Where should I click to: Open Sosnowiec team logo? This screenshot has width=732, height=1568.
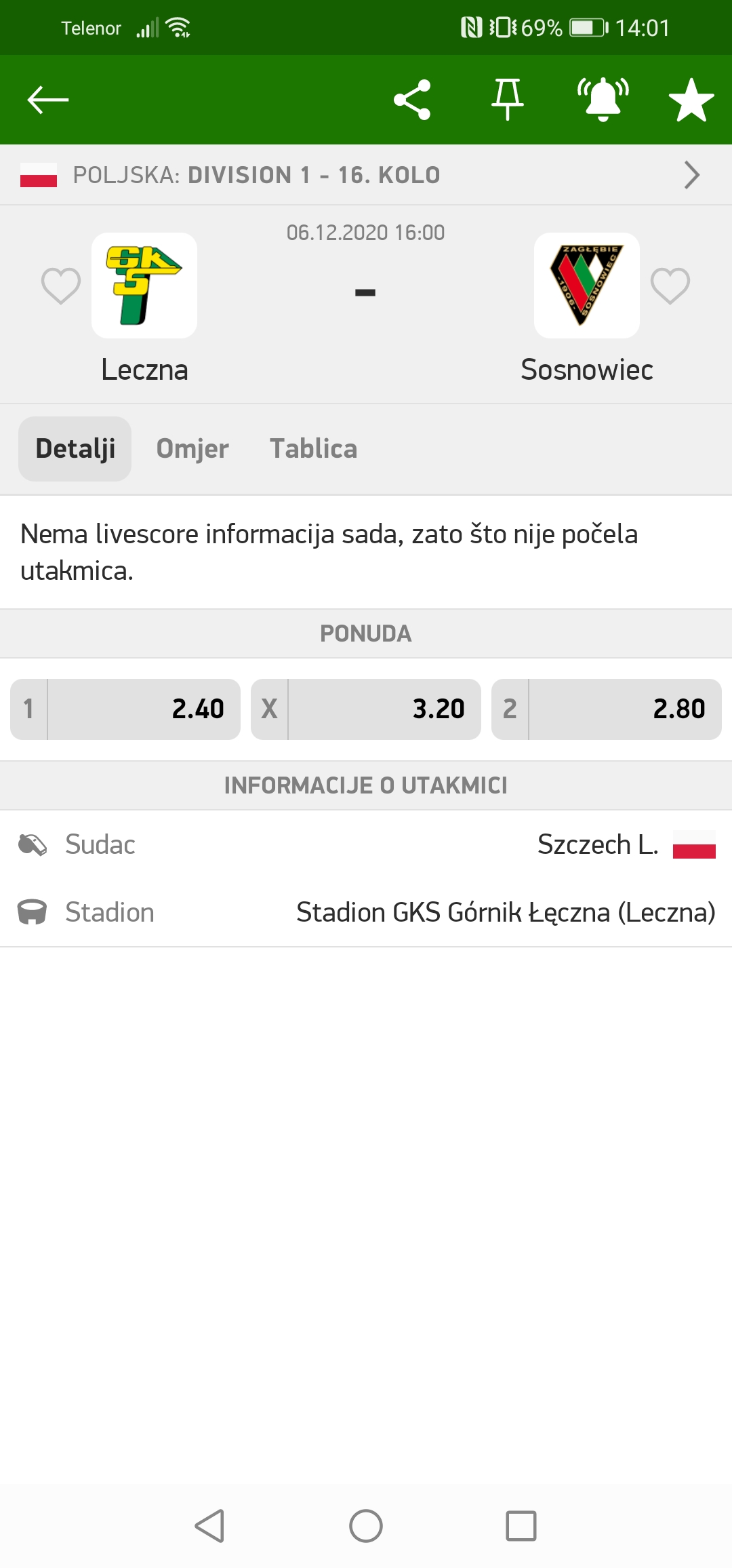587,286
